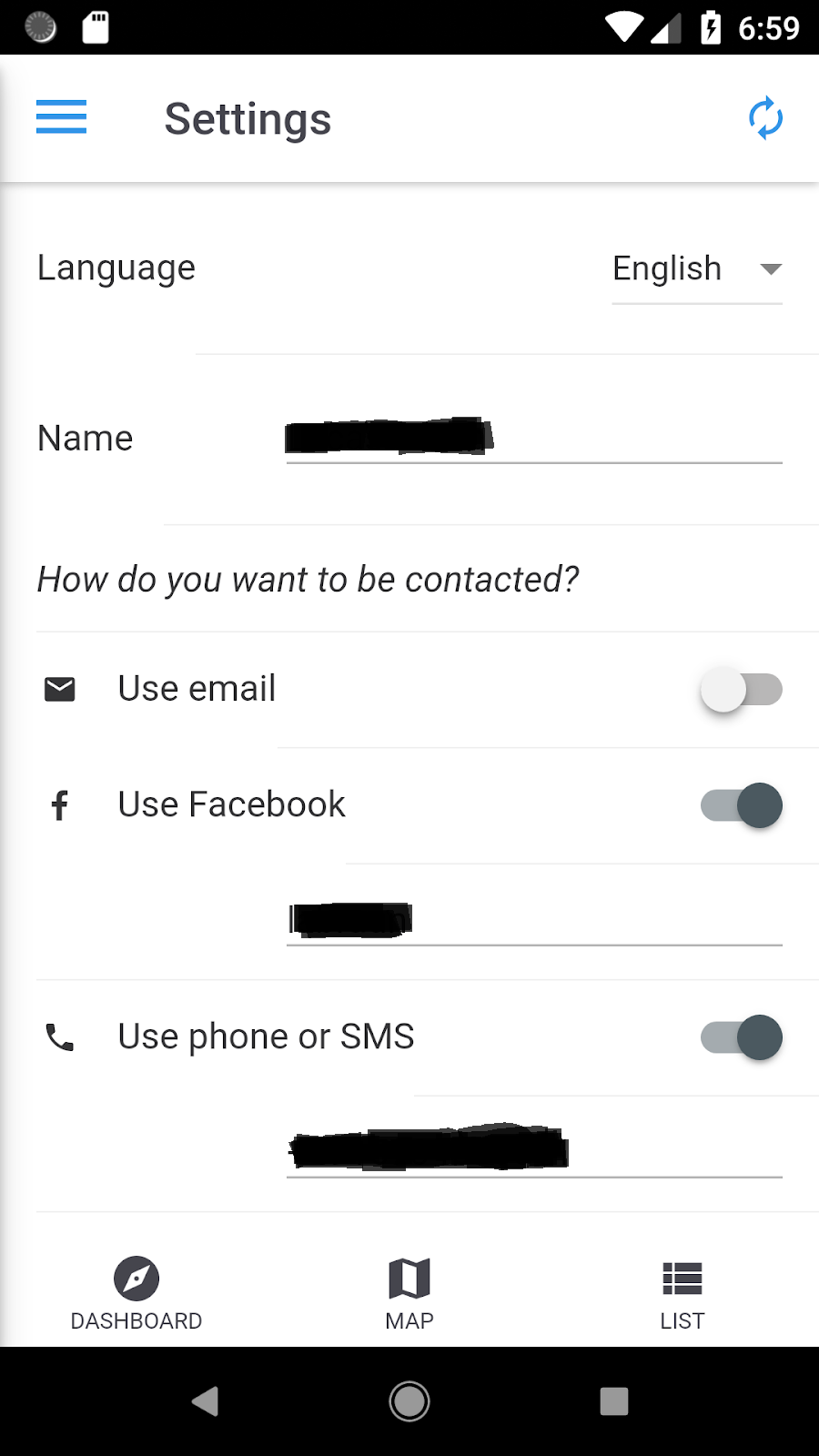Edit the Name text field

click(x=533, y=439)
